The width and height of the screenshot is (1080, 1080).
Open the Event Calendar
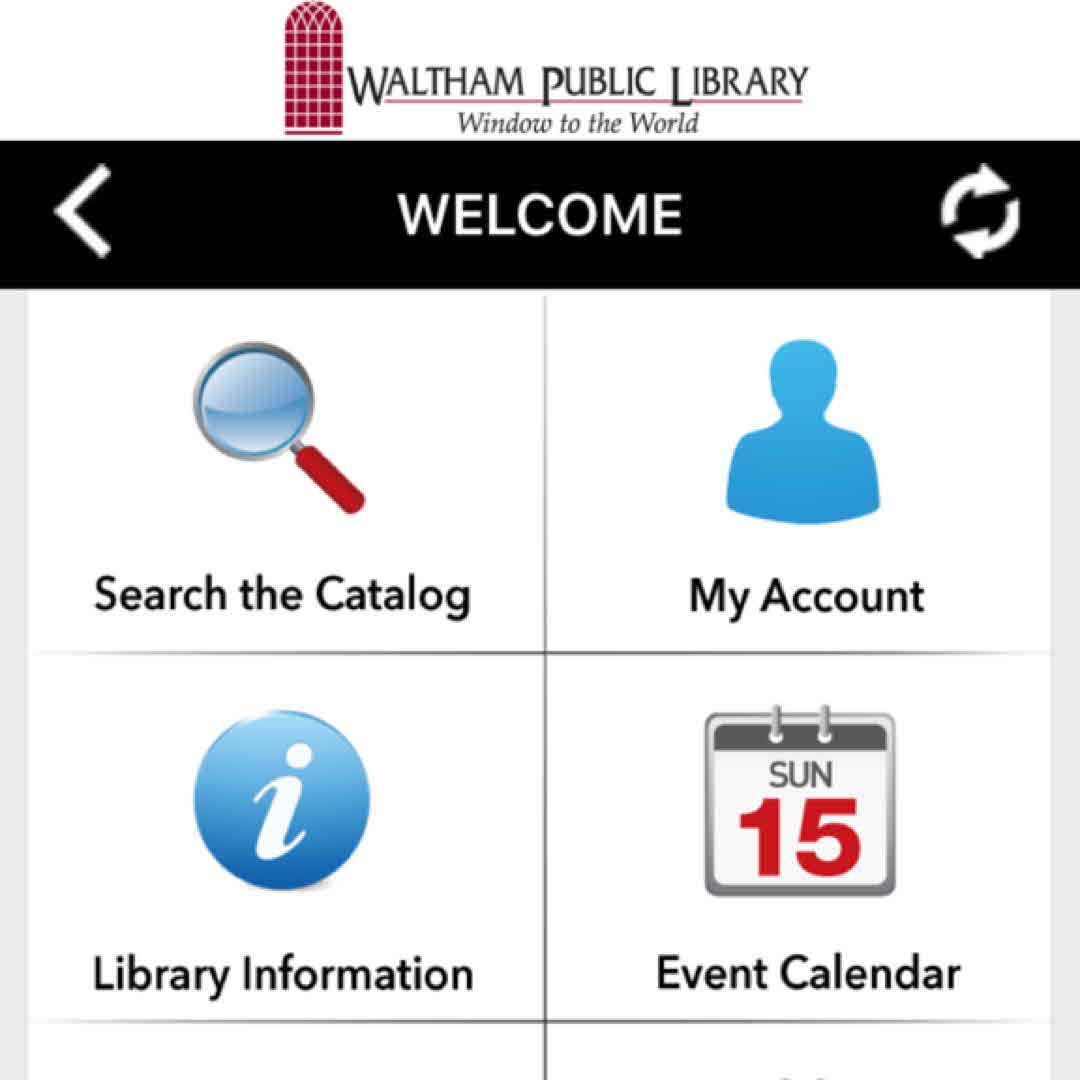[804, 840]
